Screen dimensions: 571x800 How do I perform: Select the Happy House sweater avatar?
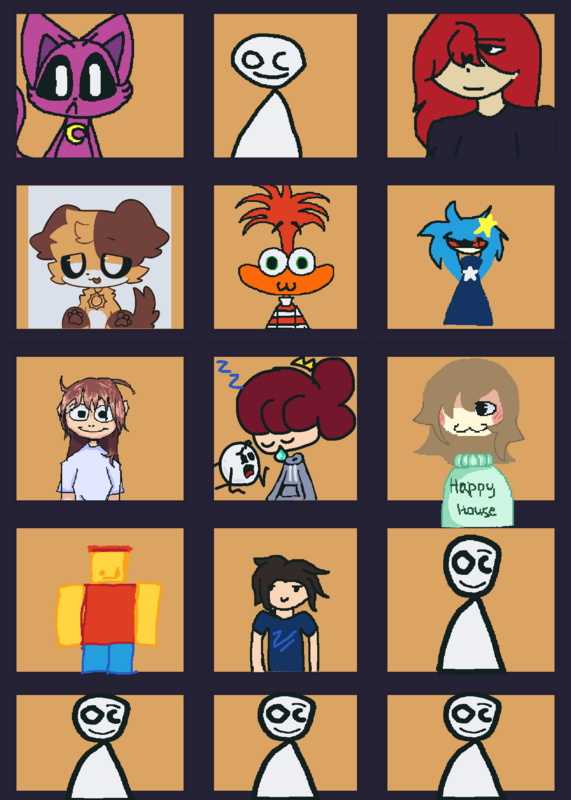[x=470, y=429]
